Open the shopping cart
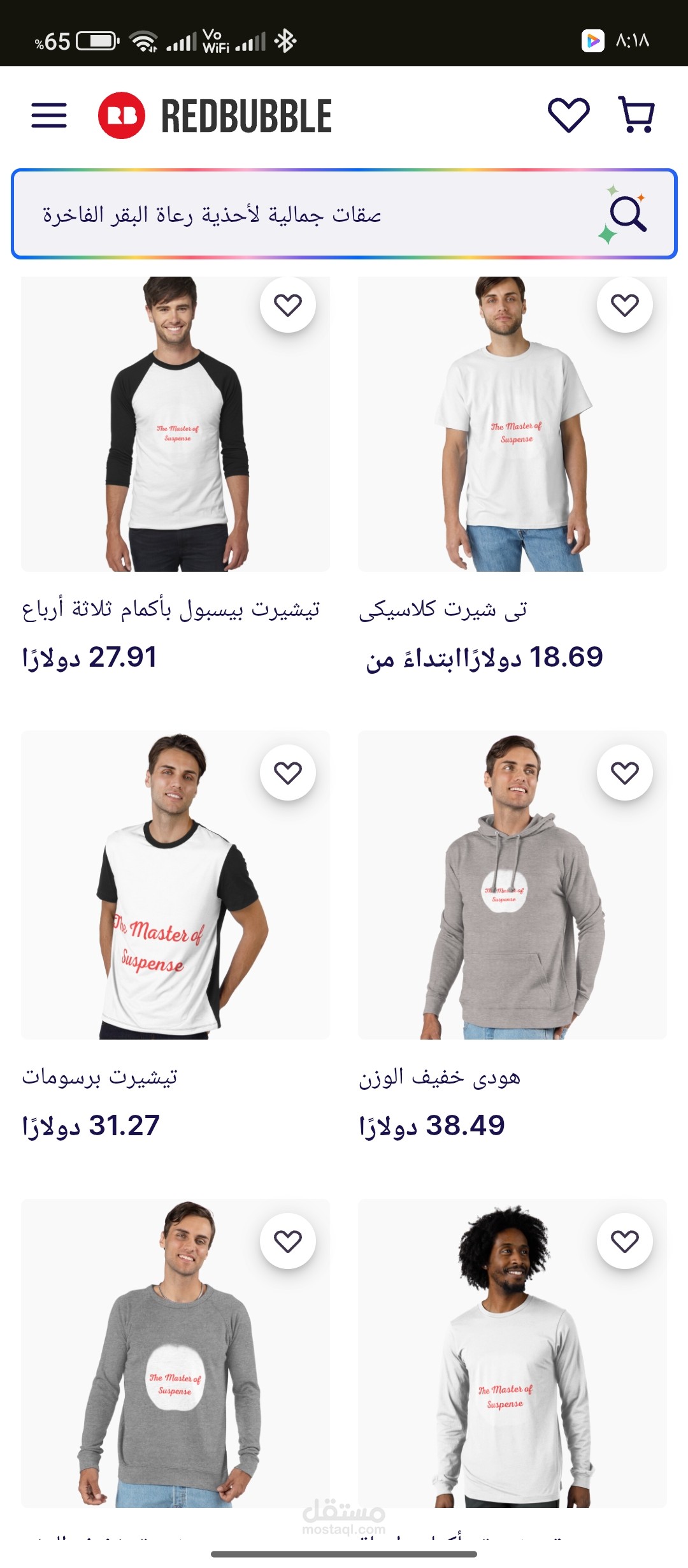688x1568 pixels. pyautogui.click(x=636, y=115)
